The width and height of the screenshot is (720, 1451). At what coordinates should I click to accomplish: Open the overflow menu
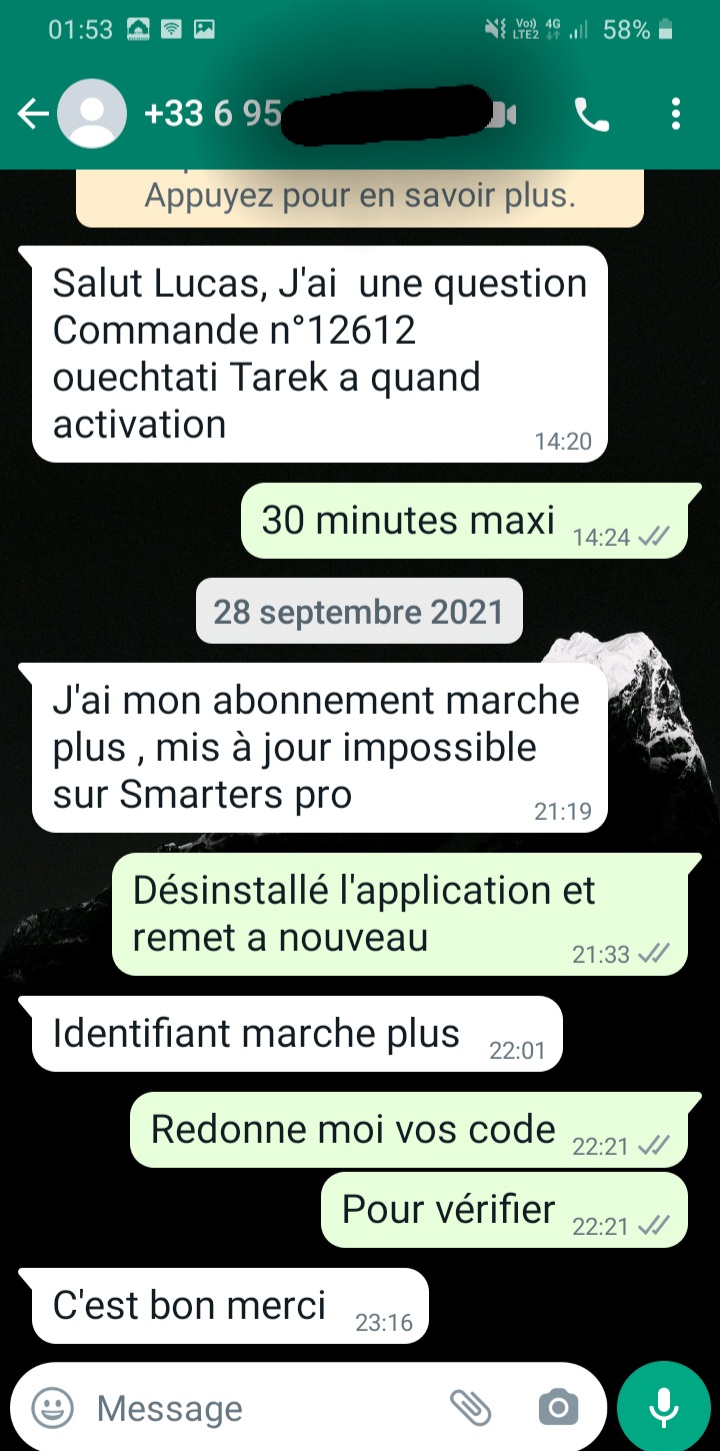point(676,115)
